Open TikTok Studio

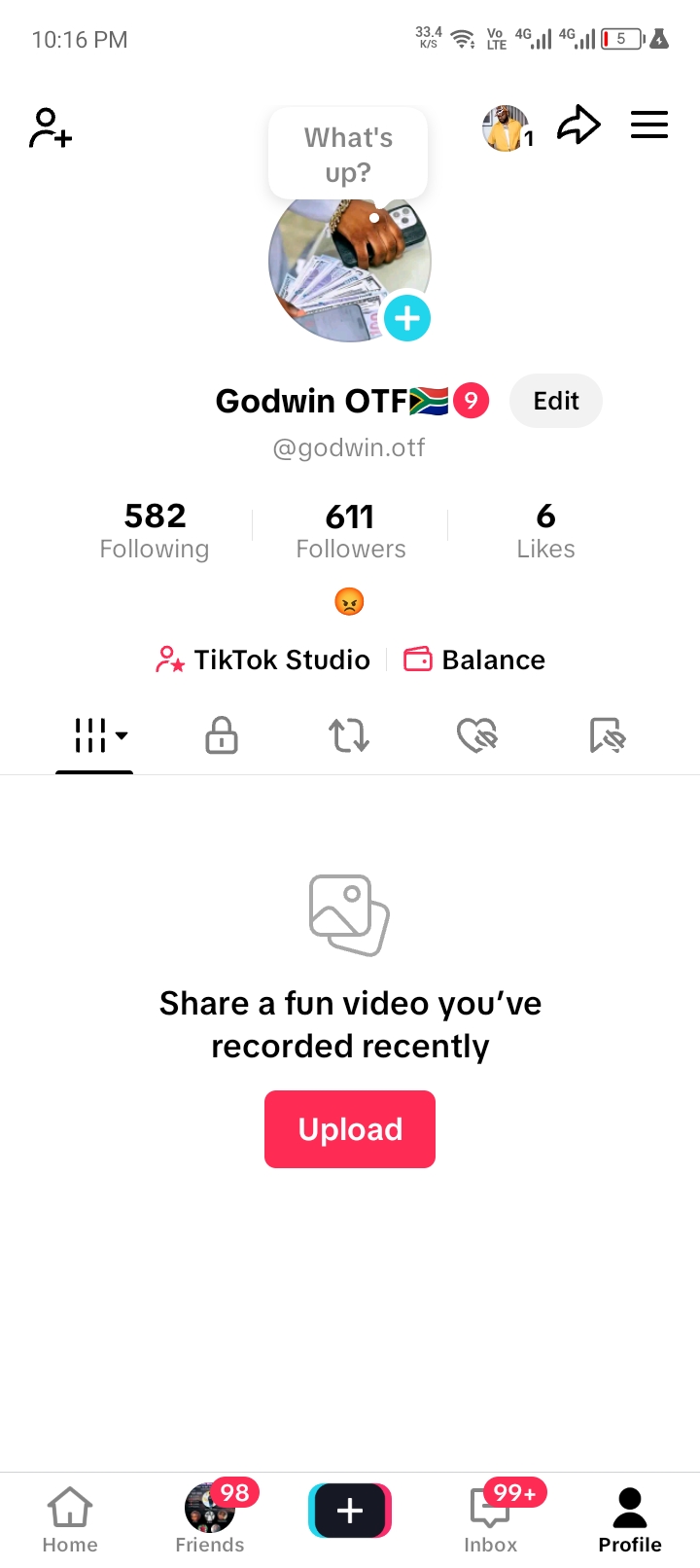coord(263,659)
